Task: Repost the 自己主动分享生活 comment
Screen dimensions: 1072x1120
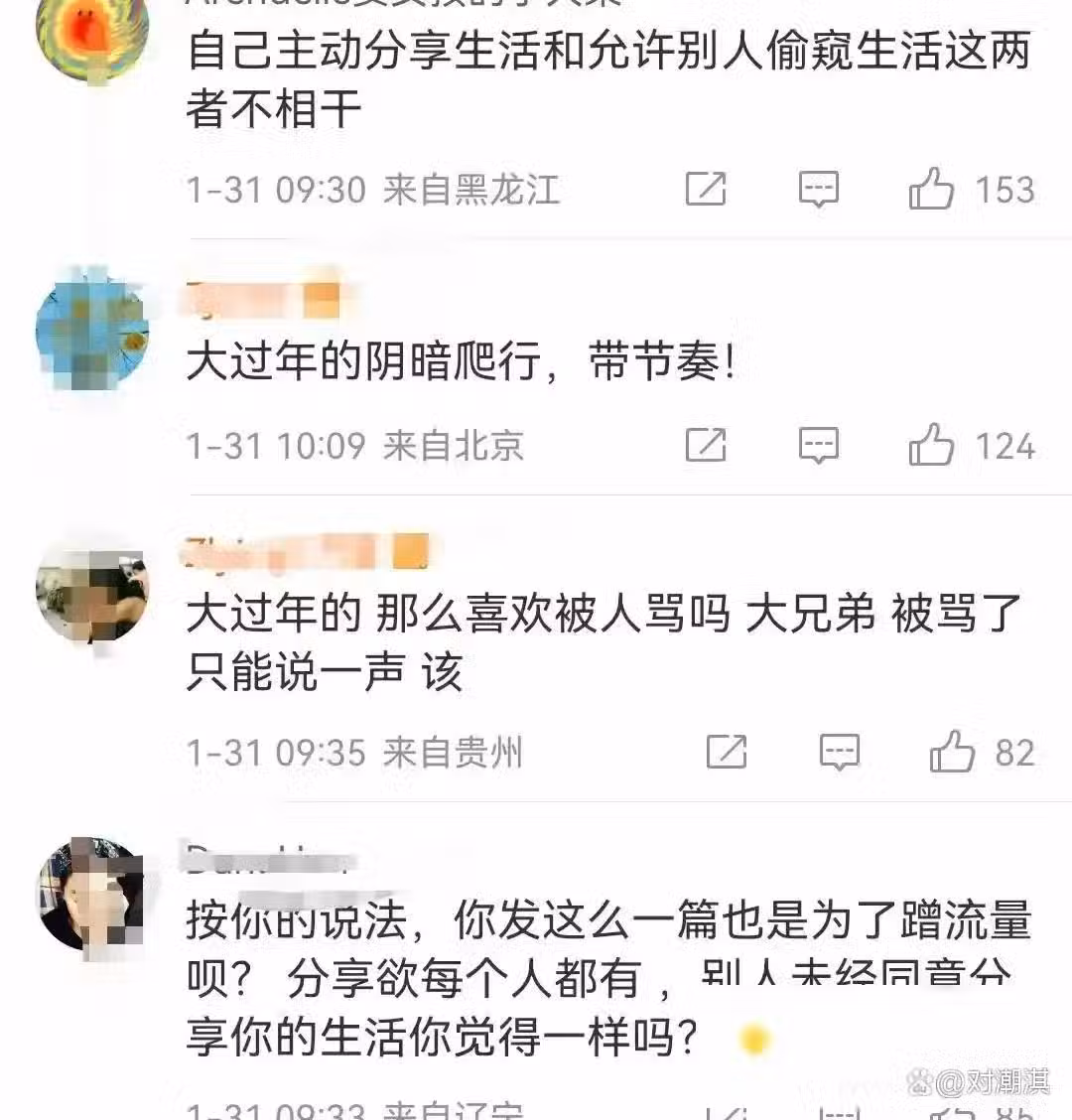Action: point(706,188)
